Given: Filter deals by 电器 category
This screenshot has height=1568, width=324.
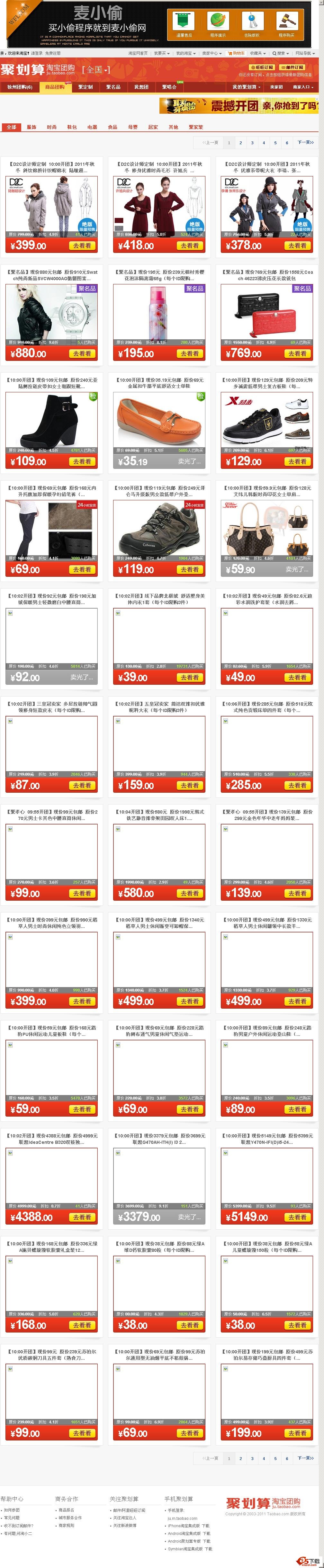Looking at the screenshot, I should [x=92, y=127].
